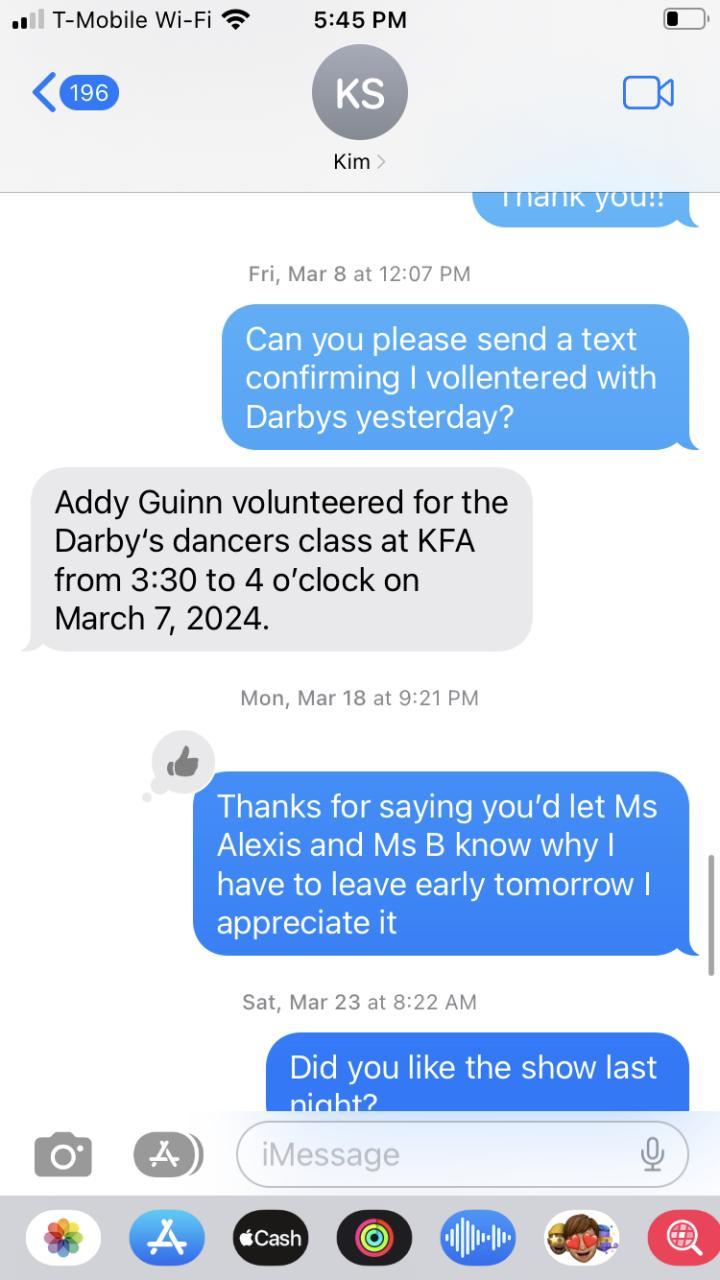This screenshot has height=1280, width=720.
Task: Open the Fitness activity rings app
Action: pos(374,1238)
